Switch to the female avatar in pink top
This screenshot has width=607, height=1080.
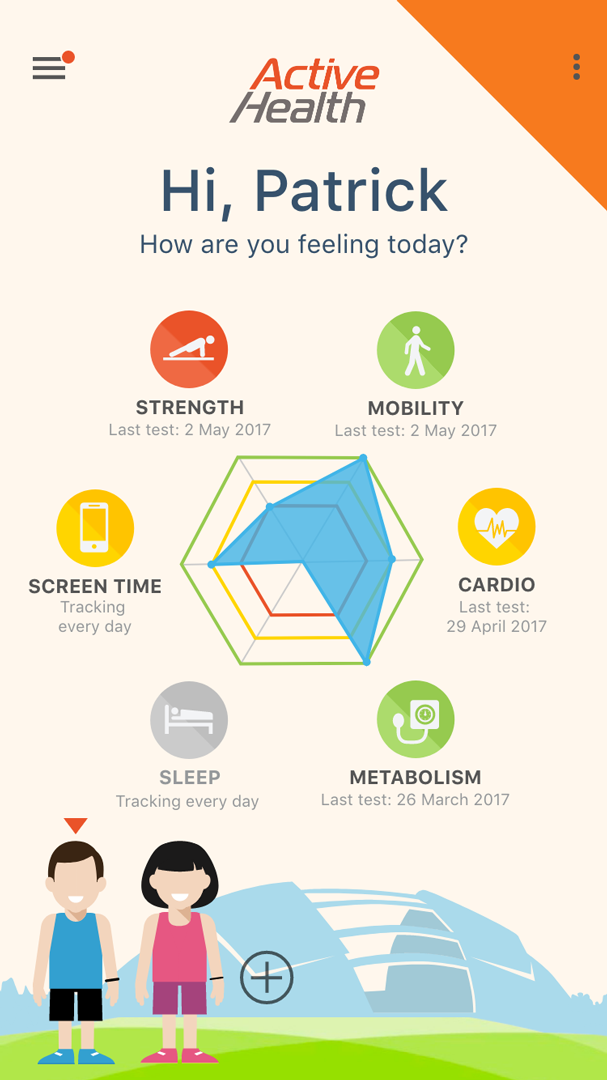[x=180, y=950]
